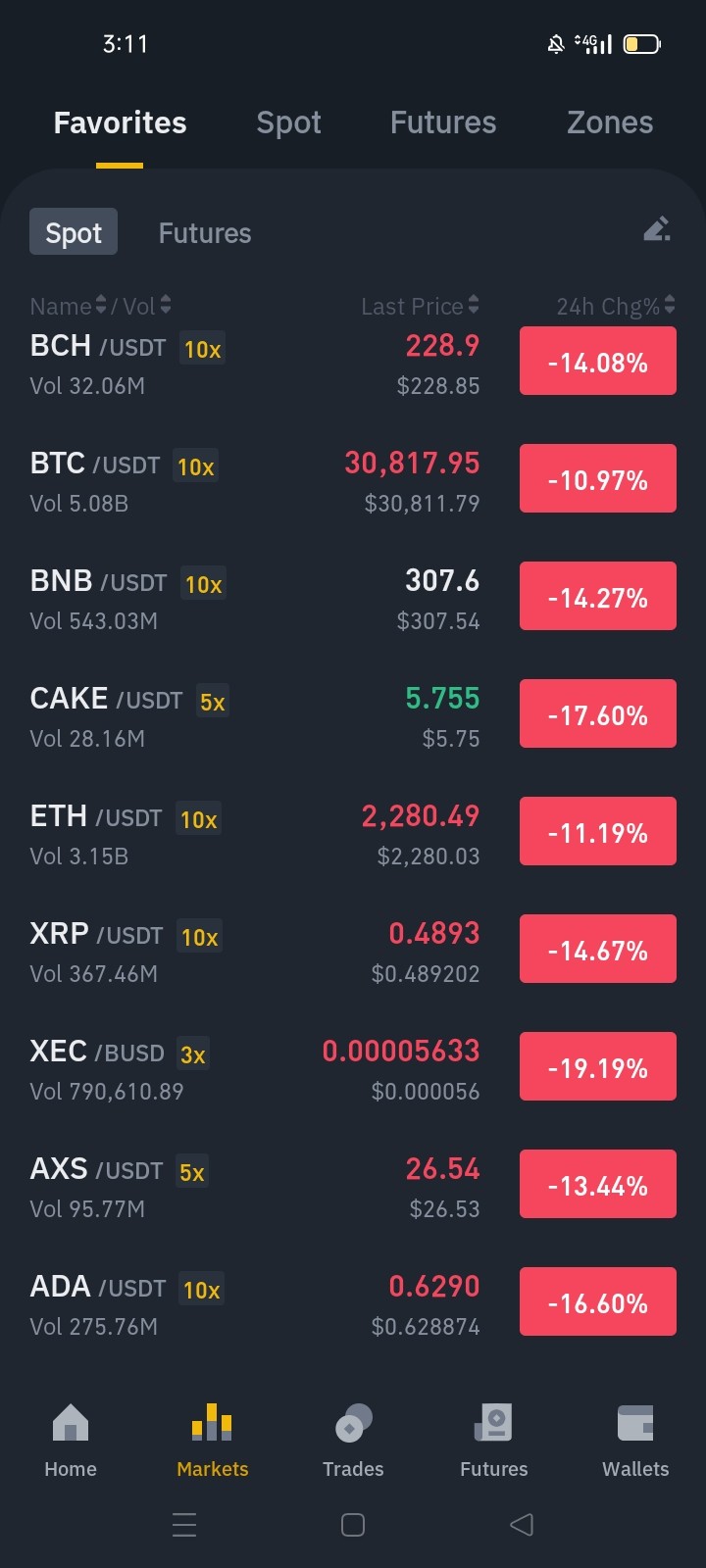Sort the list by Last Price
This screenshot has width=706, height=1568.
pyautogui.click(x=420, y=306)
